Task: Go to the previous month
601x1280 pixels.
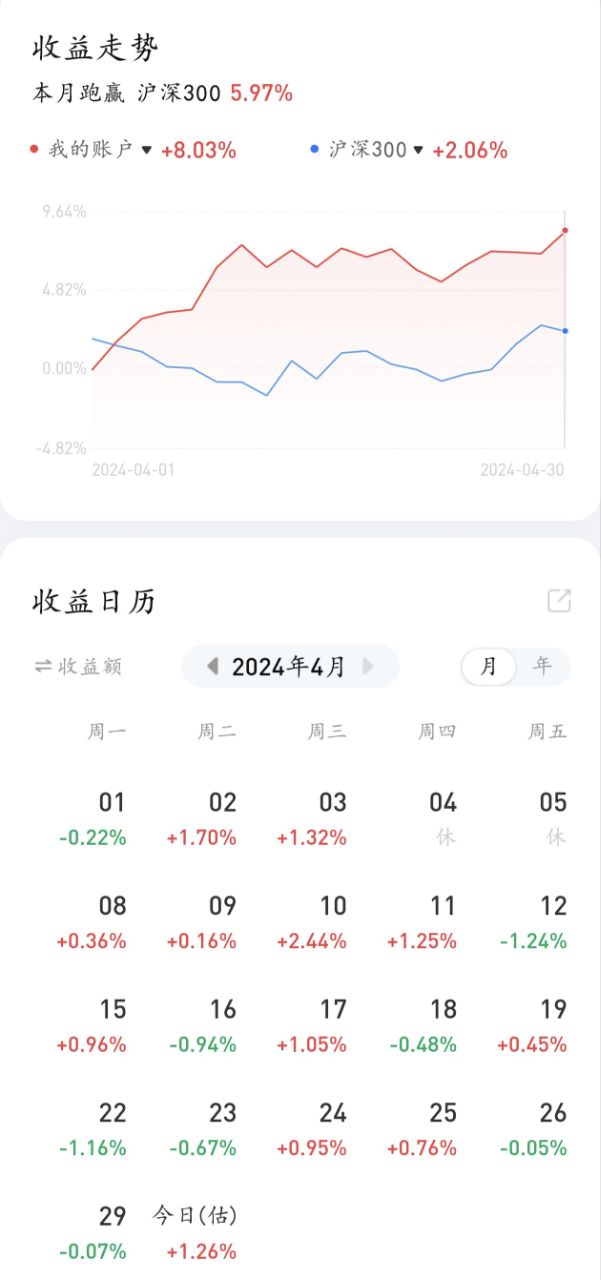Action: point(212,666)
